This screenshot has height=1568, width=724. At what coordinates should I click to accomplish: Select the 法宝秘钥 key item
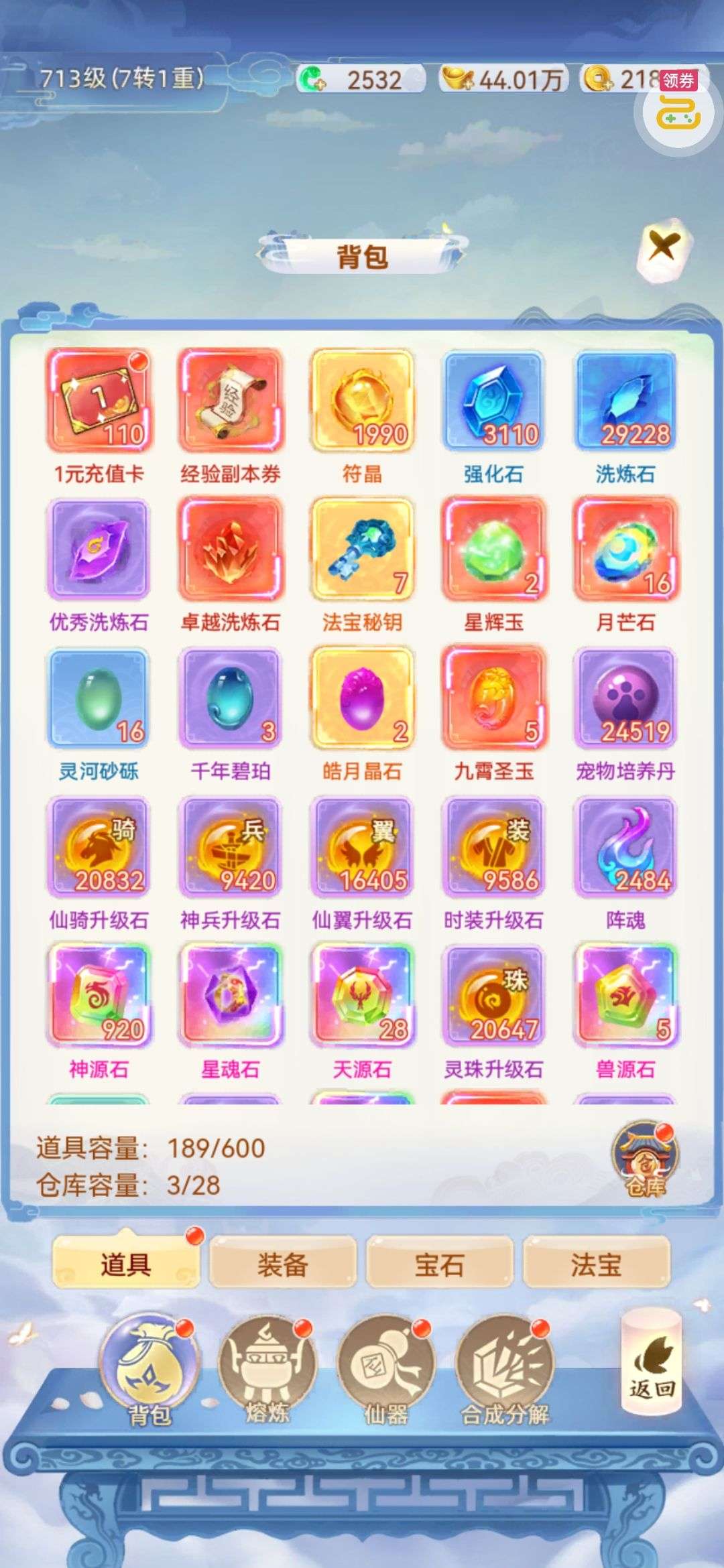(x=362, y=549)
